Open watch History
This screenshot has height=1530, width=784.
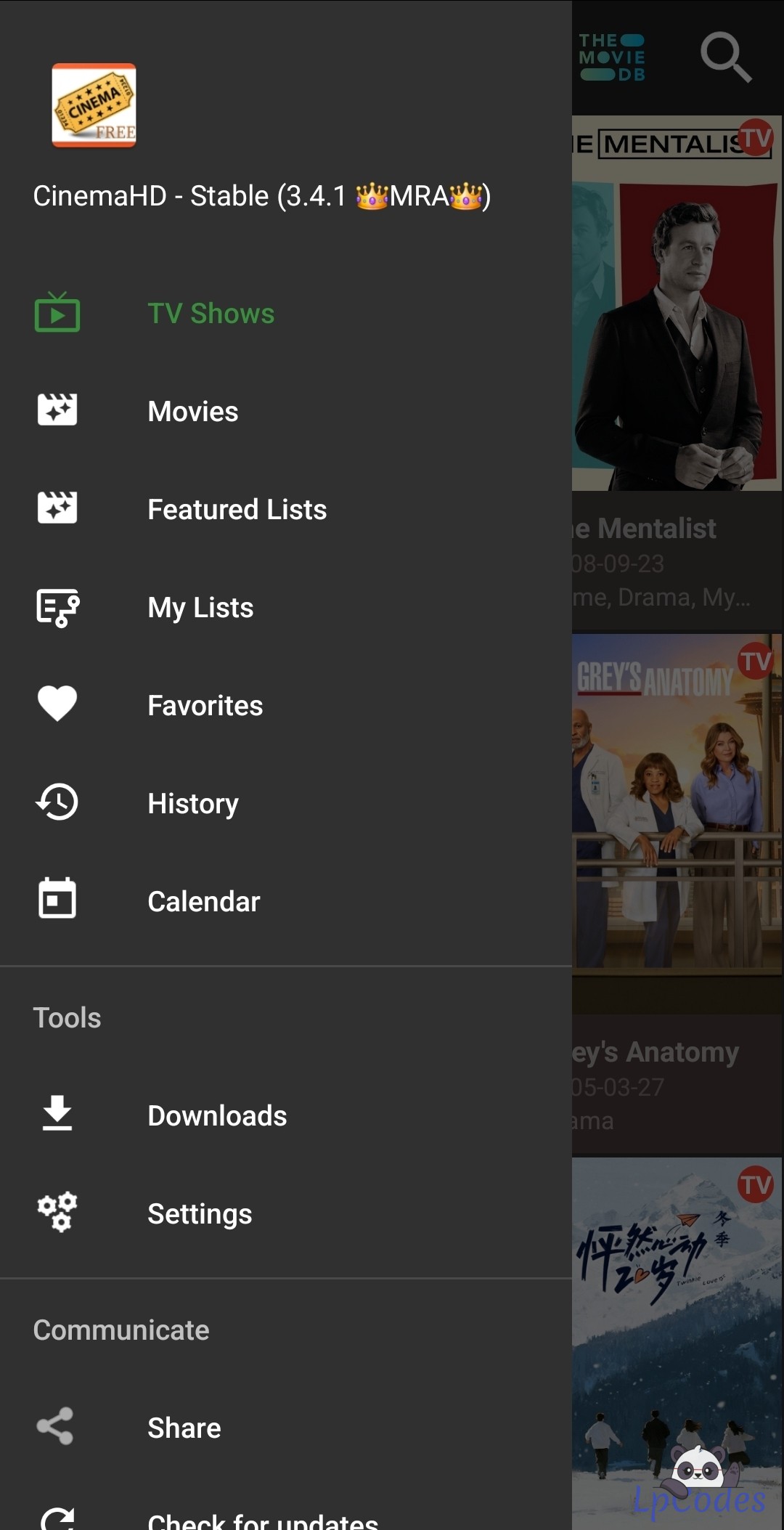coord(286,804)
